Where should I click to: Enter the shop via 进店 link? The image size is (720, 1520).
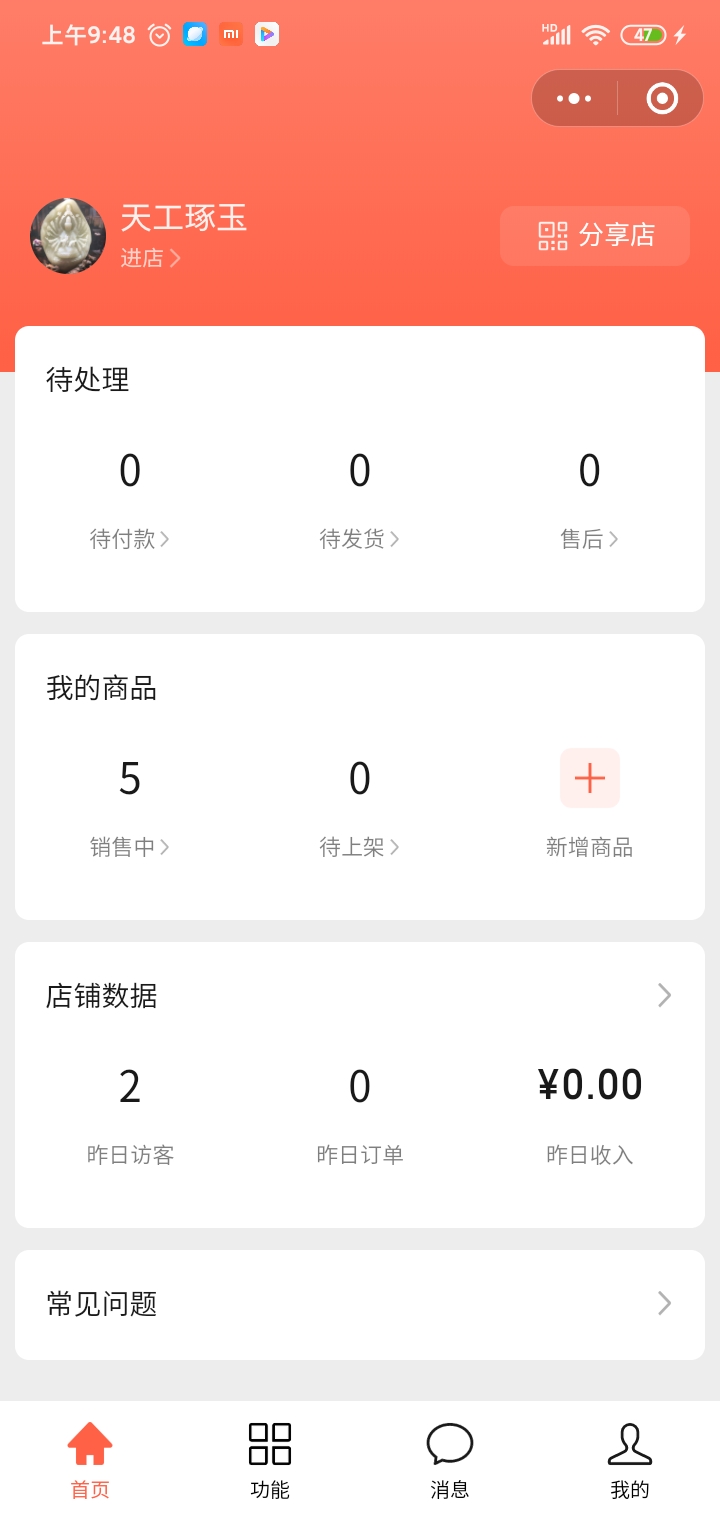150,258
